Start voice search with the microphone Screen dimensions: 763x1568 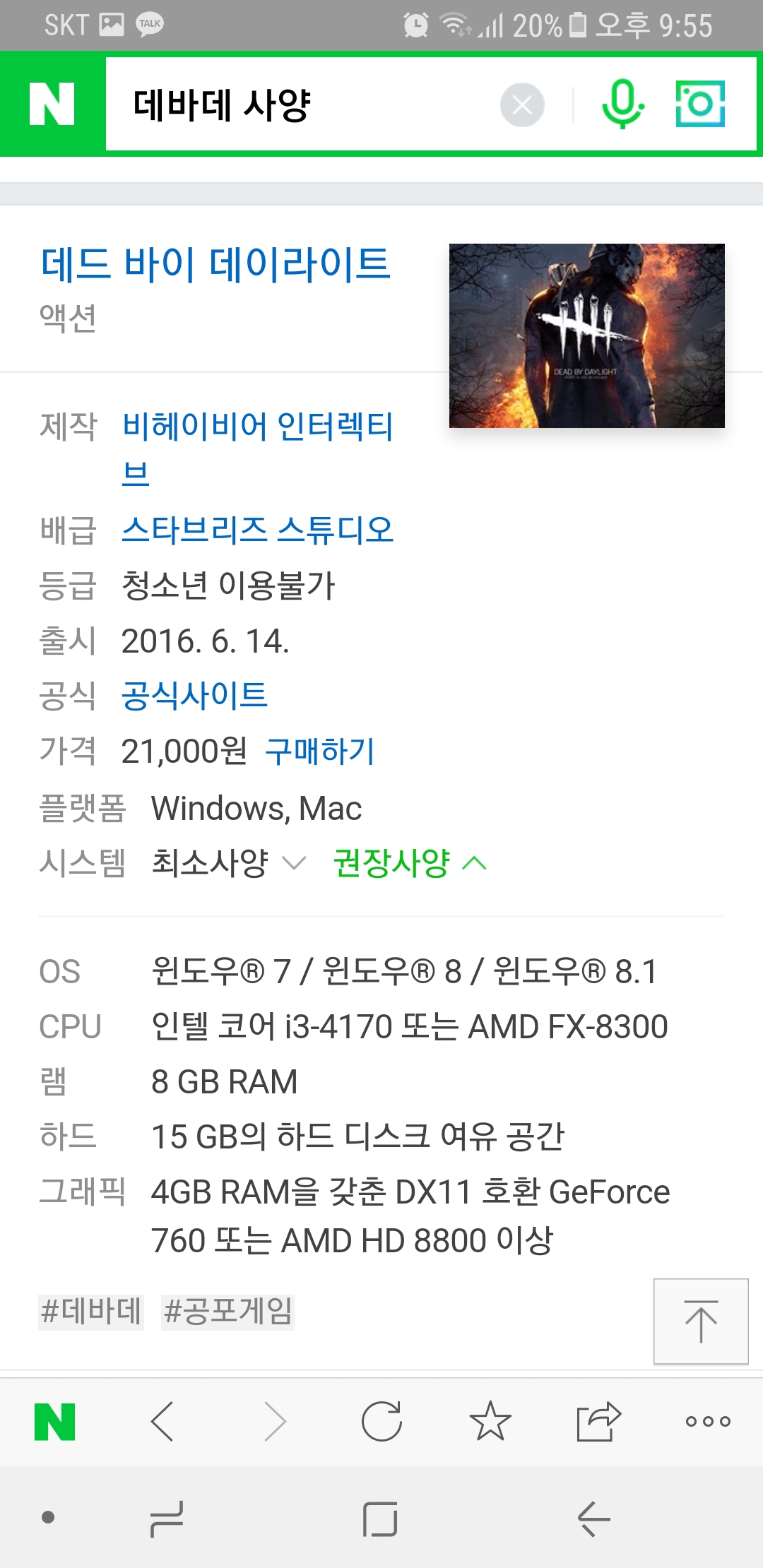[622, 105]
